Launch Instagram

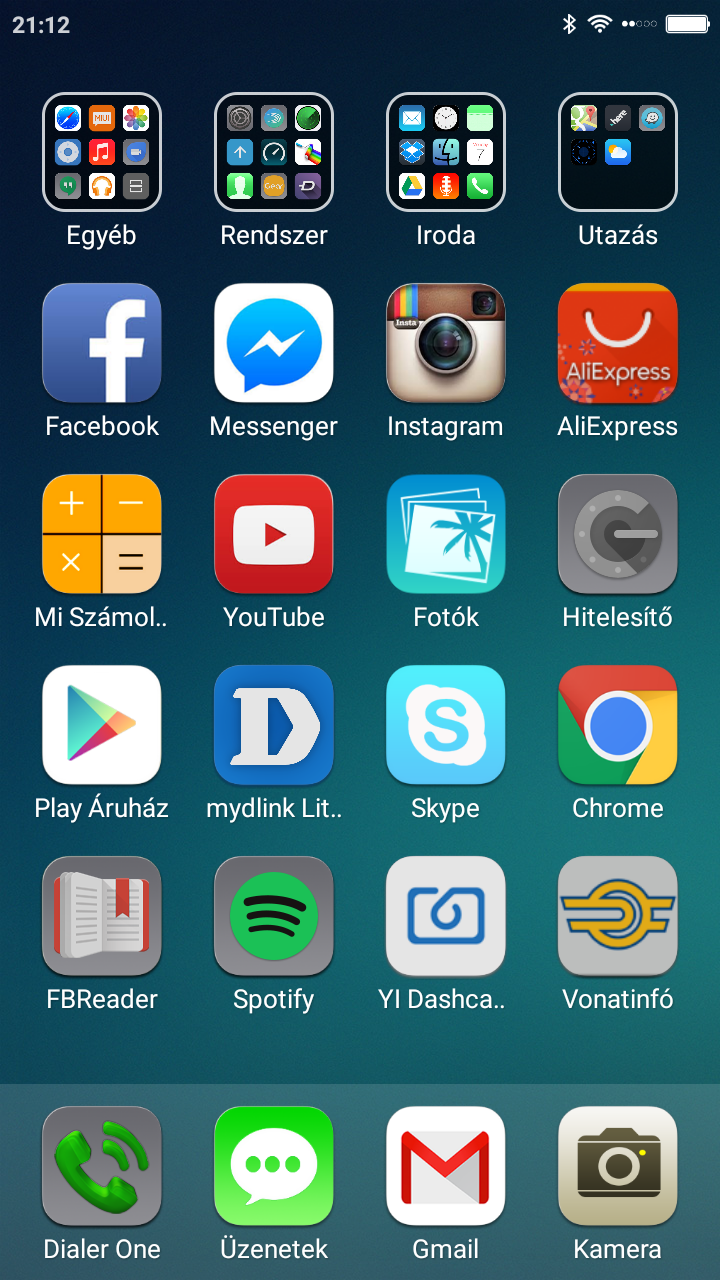click(446, 343)
